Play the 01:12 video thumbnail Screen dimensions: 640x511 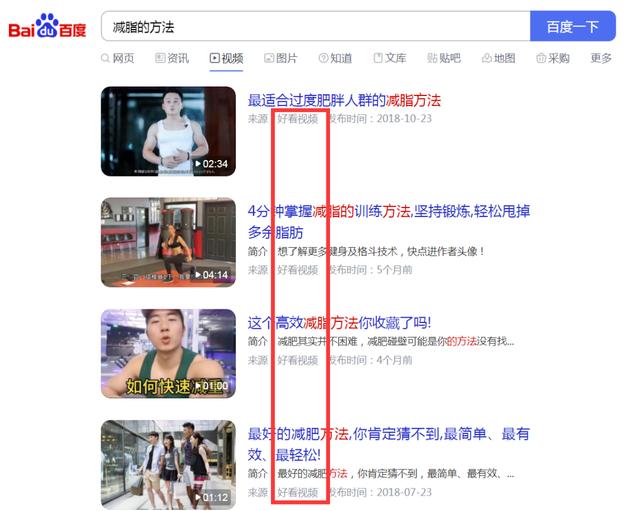(168, 465)
